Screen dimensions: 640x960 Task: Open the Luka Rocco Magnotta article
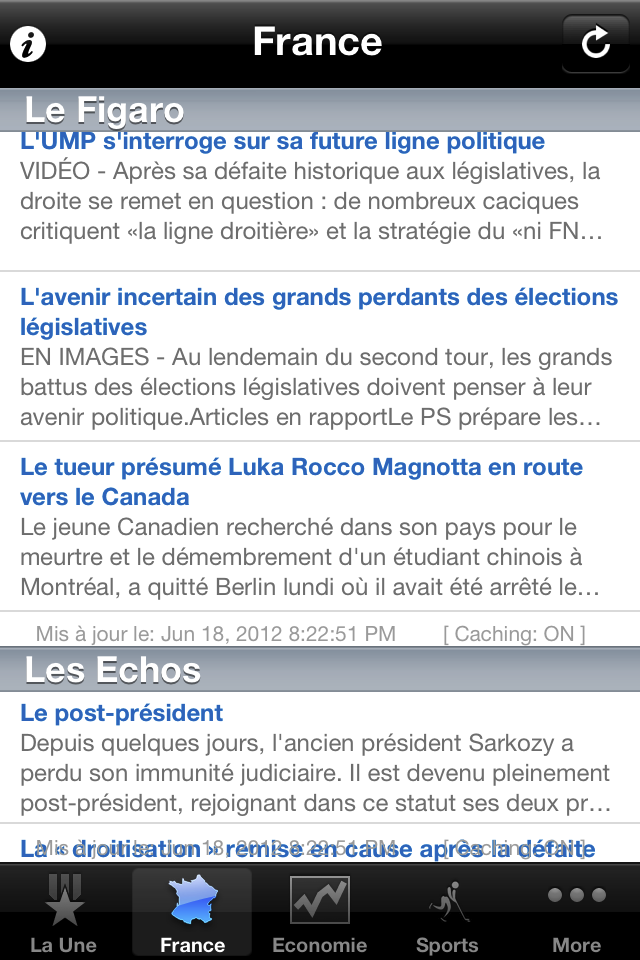(300, 482)
